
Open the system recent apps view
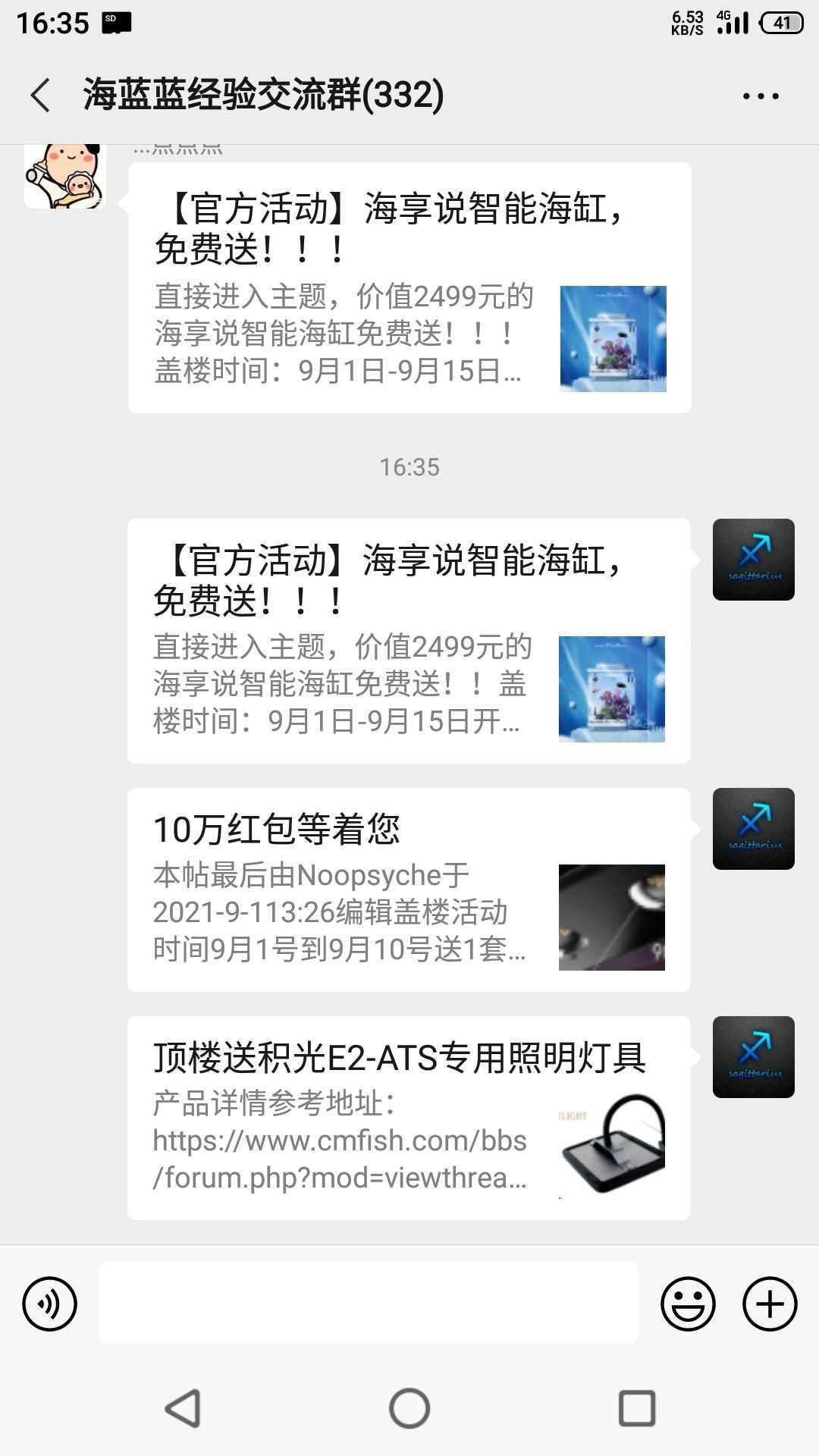click(x=637, y=1408)
